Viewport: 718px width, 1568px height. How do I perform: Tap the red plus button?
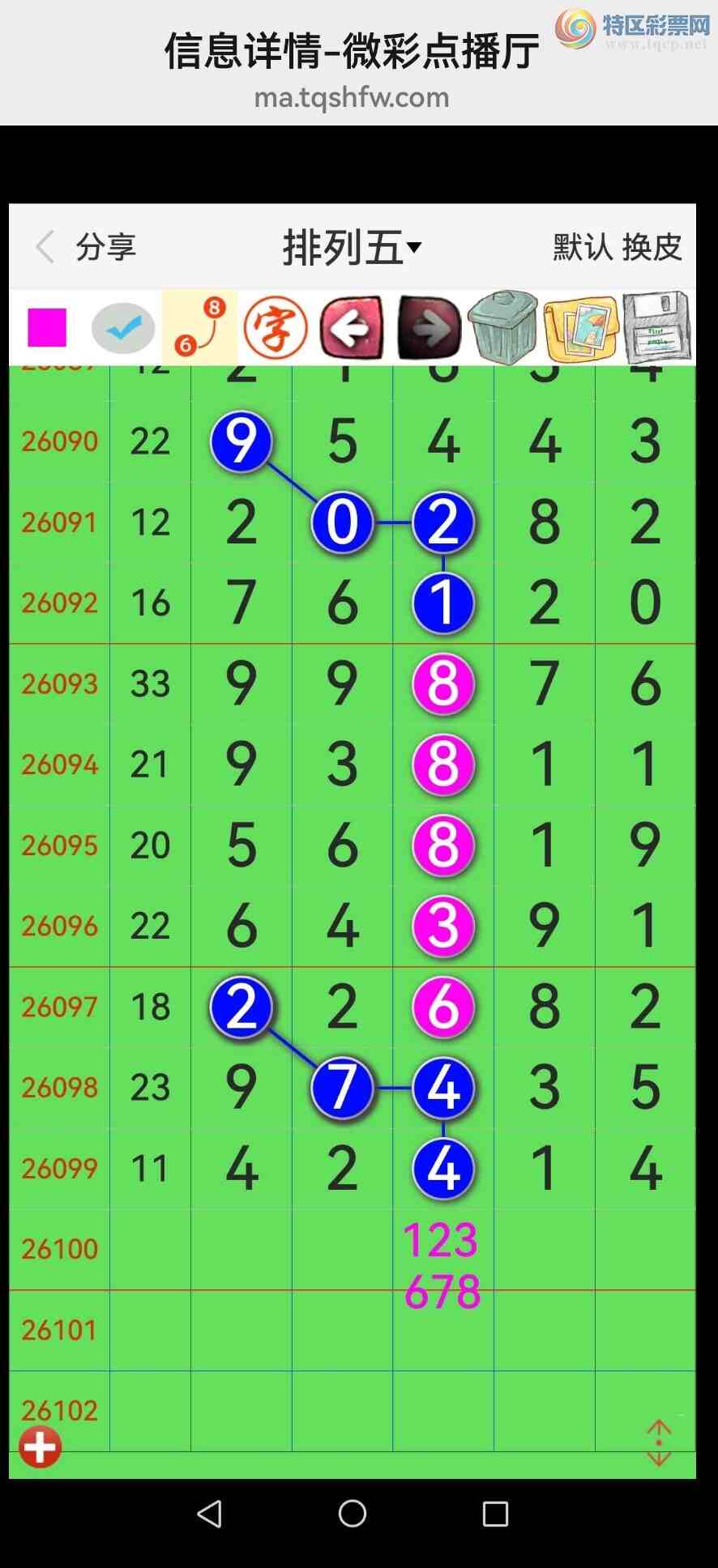coord(40,1447)
